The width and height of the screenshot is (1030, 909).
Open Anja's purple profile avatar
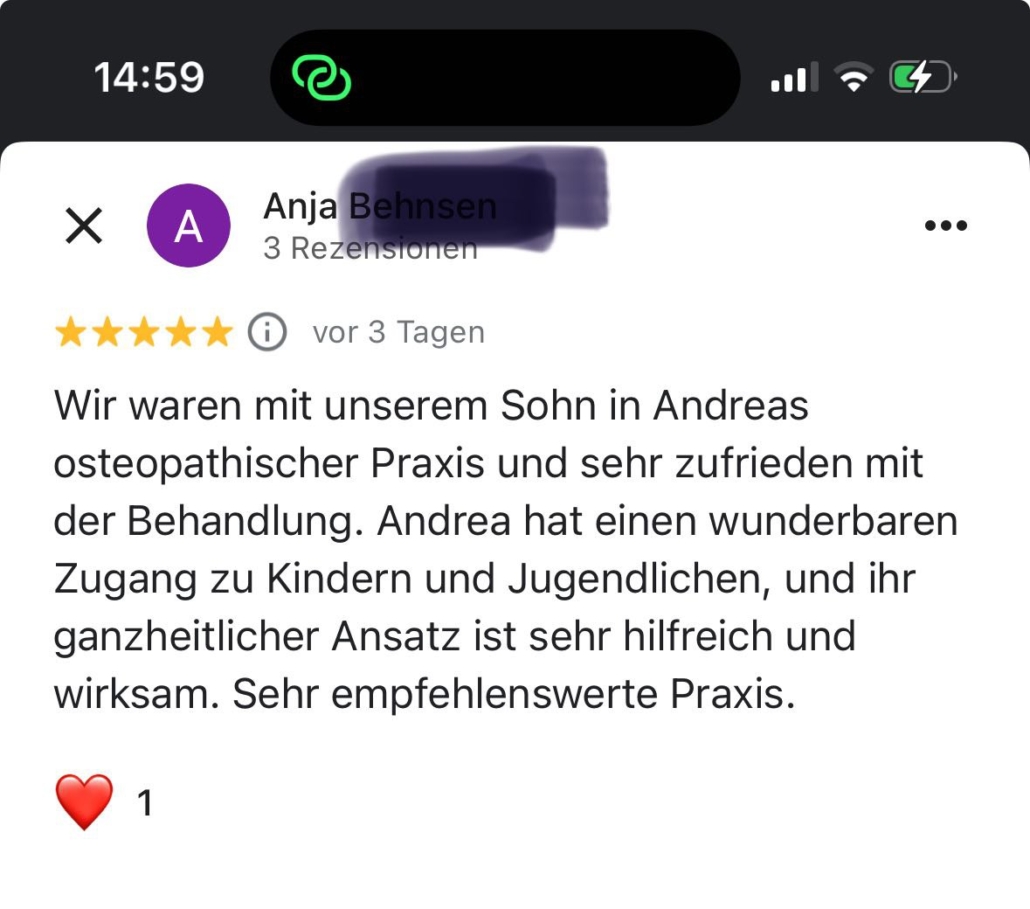tap(188, 226)
